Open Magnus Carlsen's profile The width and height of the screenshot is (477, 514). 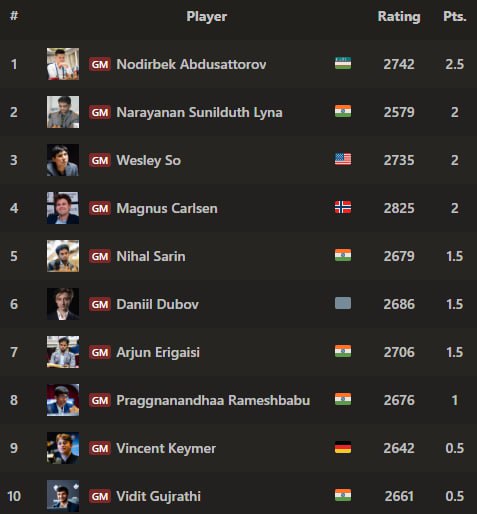click(x=167, y=208)
